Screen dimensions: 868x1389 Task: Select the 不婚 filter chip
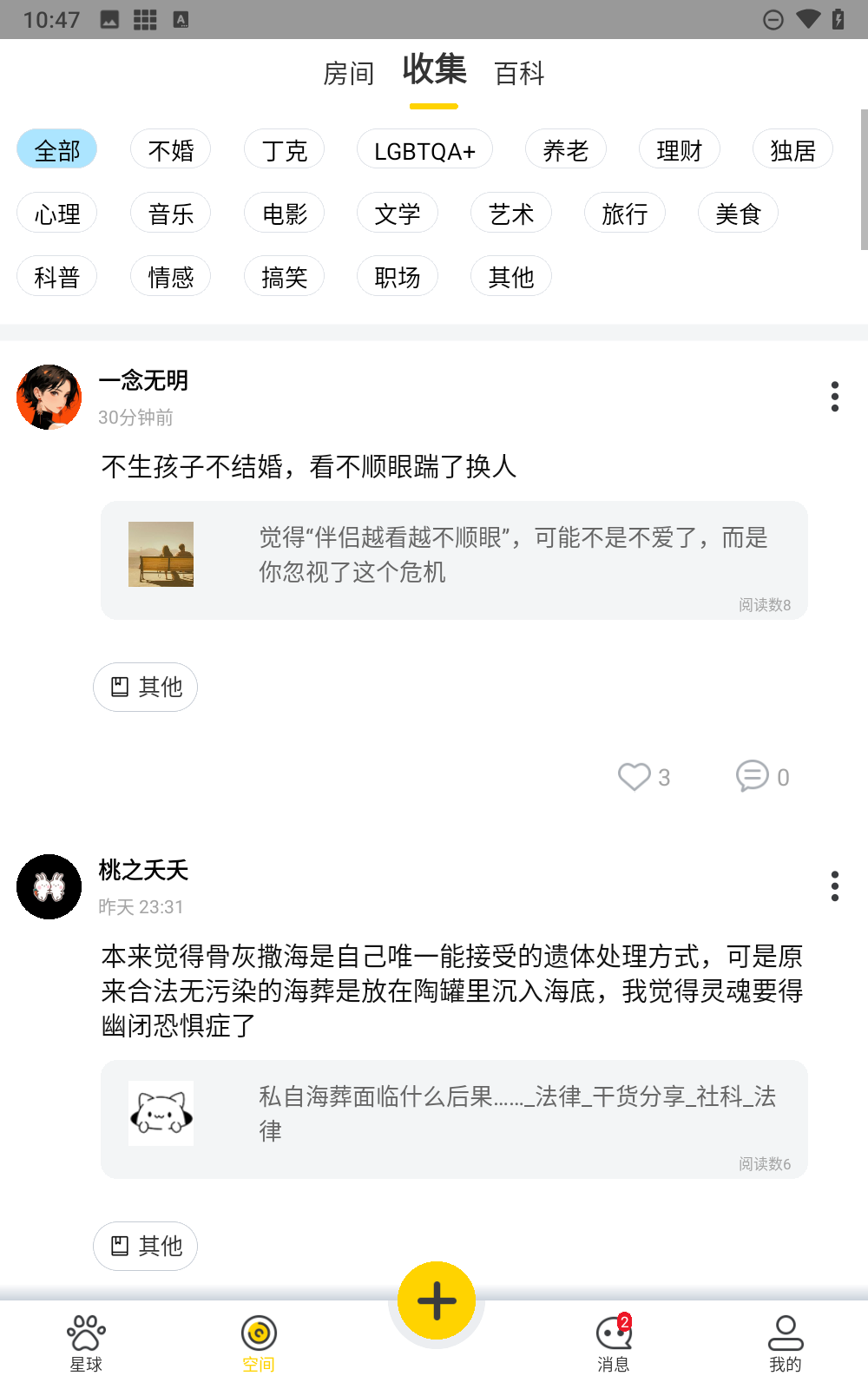tap(170, 148)
